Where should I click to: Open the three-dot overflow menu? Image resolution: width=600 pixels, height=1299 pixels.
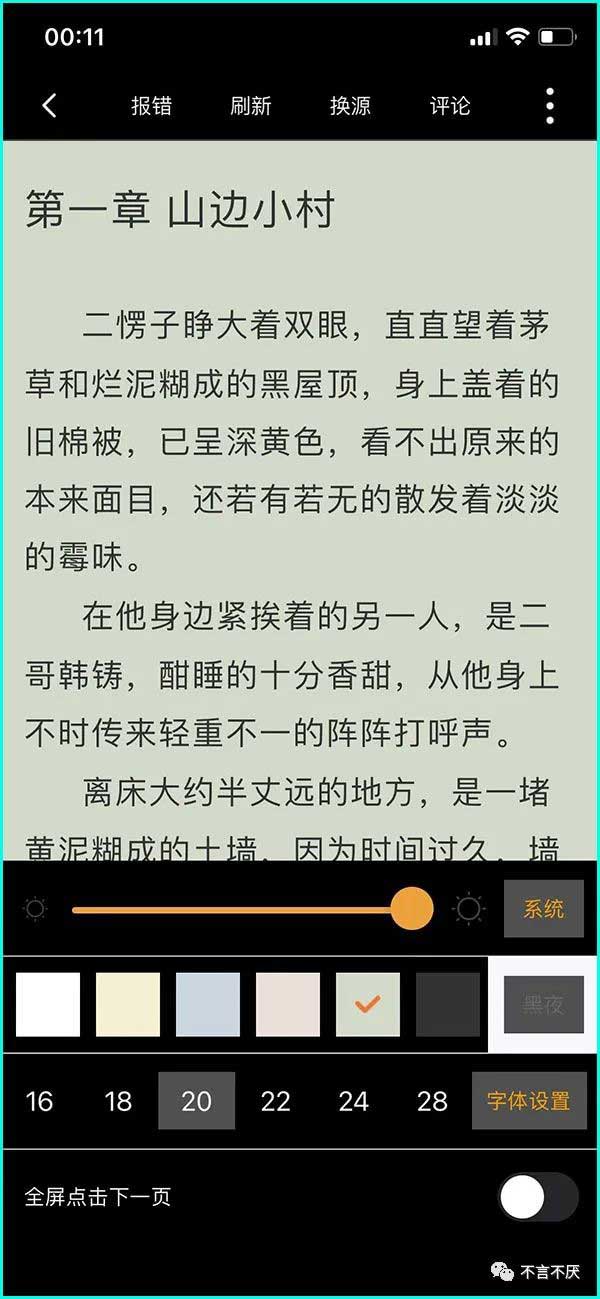[550, 106]
